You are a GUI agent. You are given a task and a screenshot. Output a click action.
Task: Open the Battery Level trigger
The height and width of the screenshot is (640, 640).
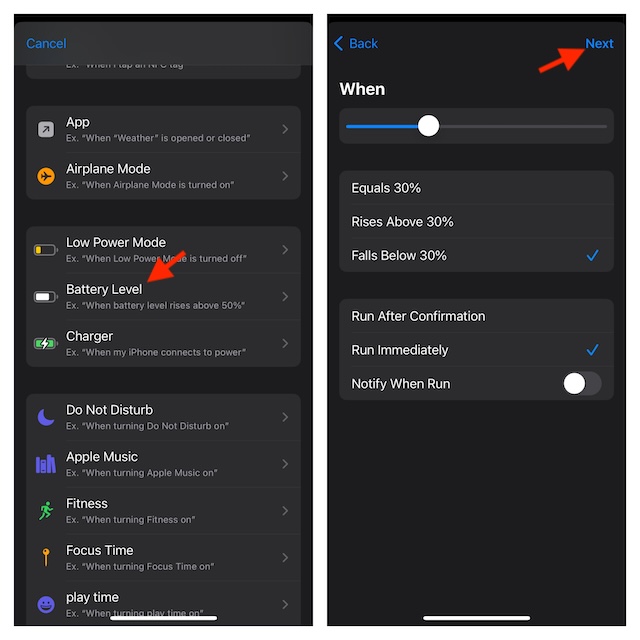[x=163, y=296]
